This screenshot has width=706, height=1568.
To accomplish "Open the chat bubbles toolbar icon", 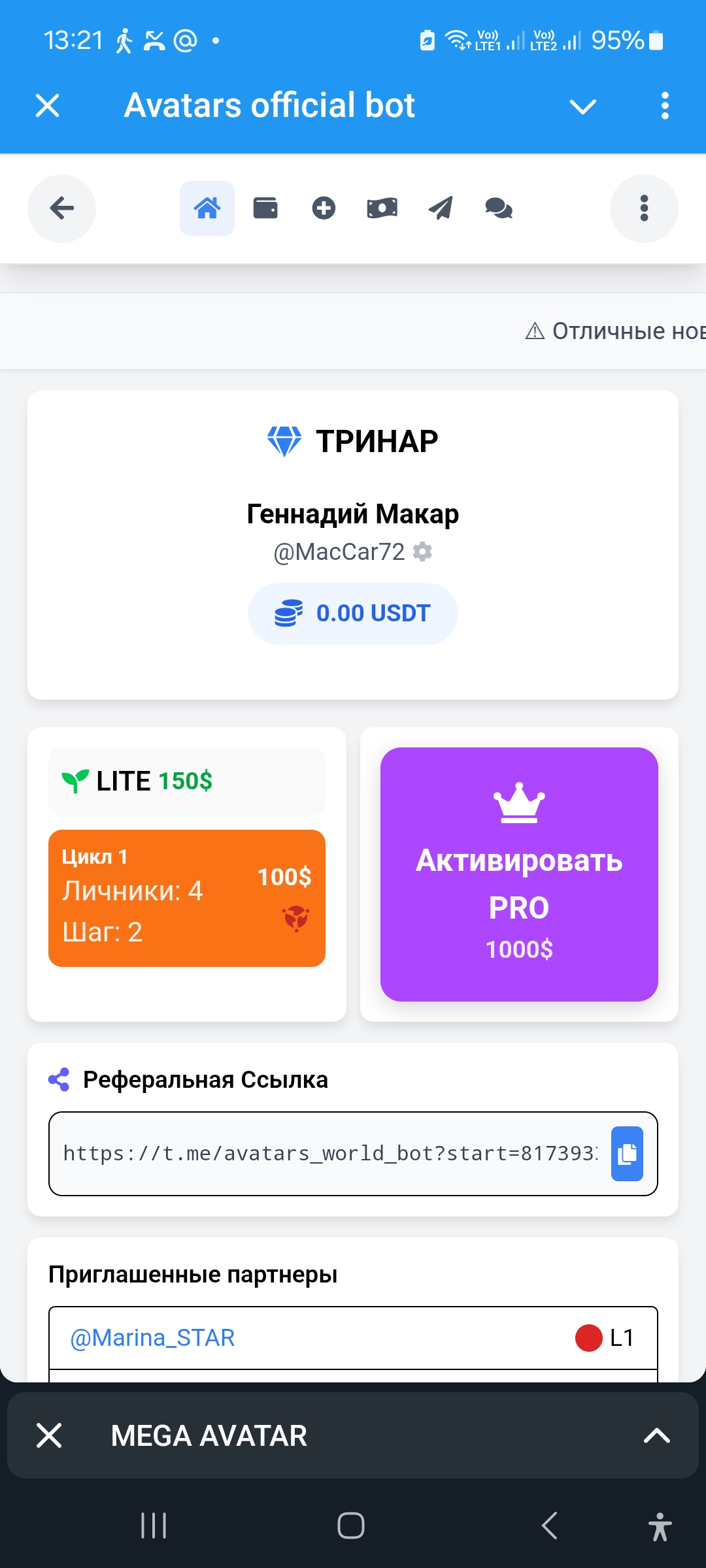I will (499, 208).
